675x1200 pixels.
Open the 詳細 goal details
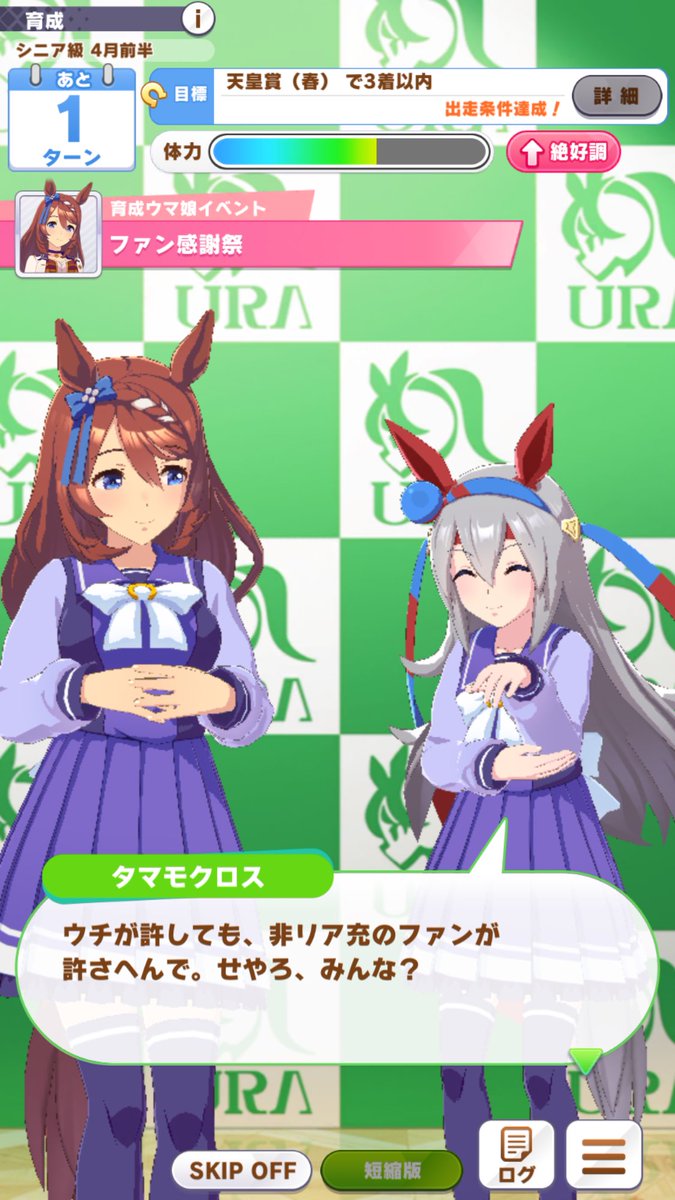(616, 97)
